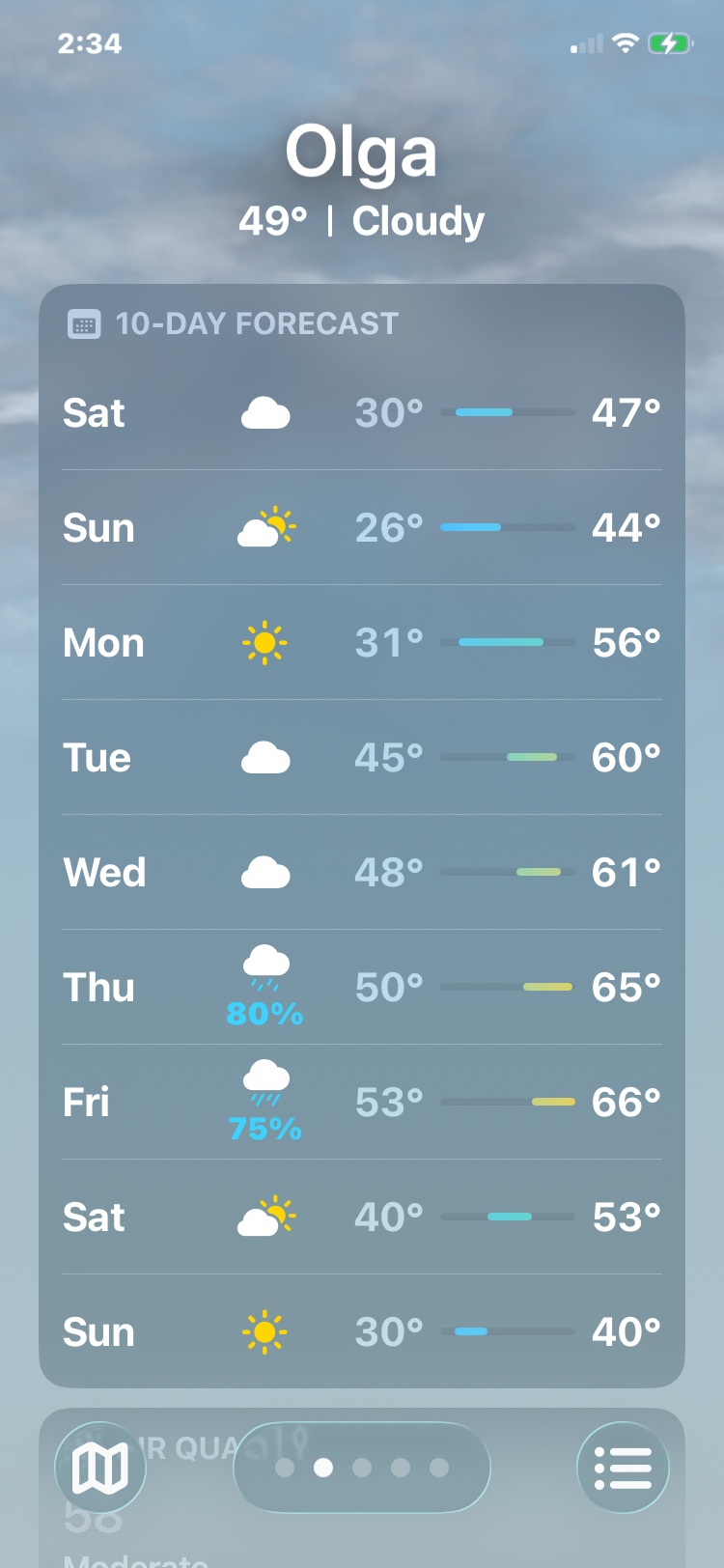Viewport: 724px width, 1568px height.
Task: Open the Sun forecast with 40° high
Action: point(362,1332)
